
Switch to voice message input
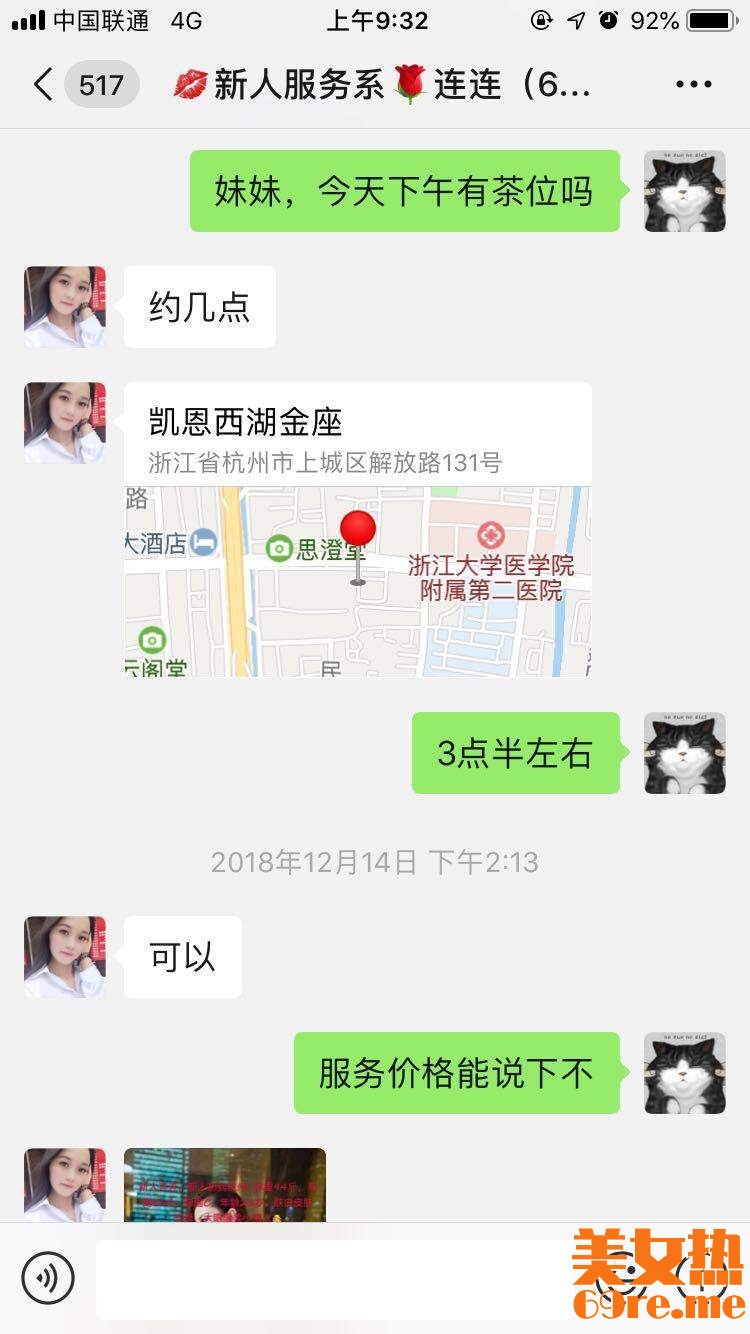point(48,1277)
